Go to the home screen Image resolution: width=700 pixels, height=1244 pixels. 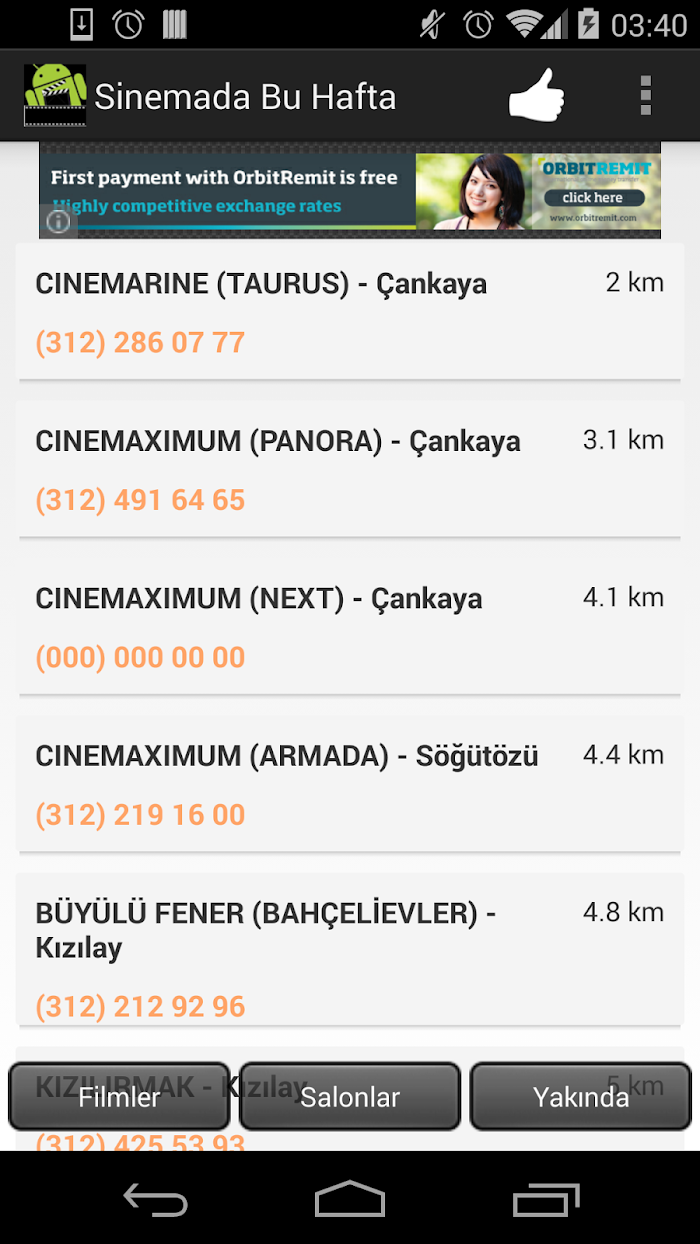(x=350, y=1198)
